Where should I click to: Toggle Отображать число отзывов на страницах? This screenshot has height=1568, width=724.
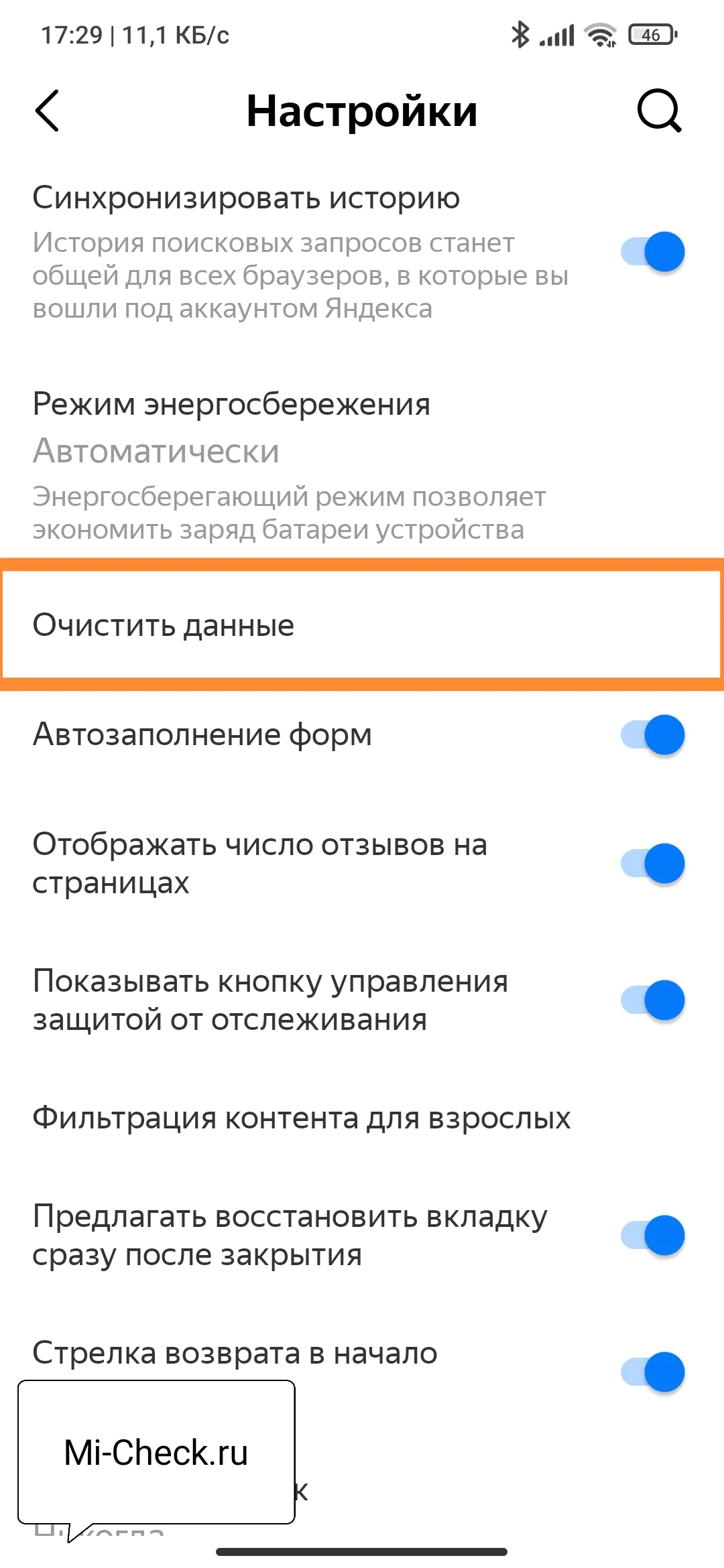pos(652,864)
